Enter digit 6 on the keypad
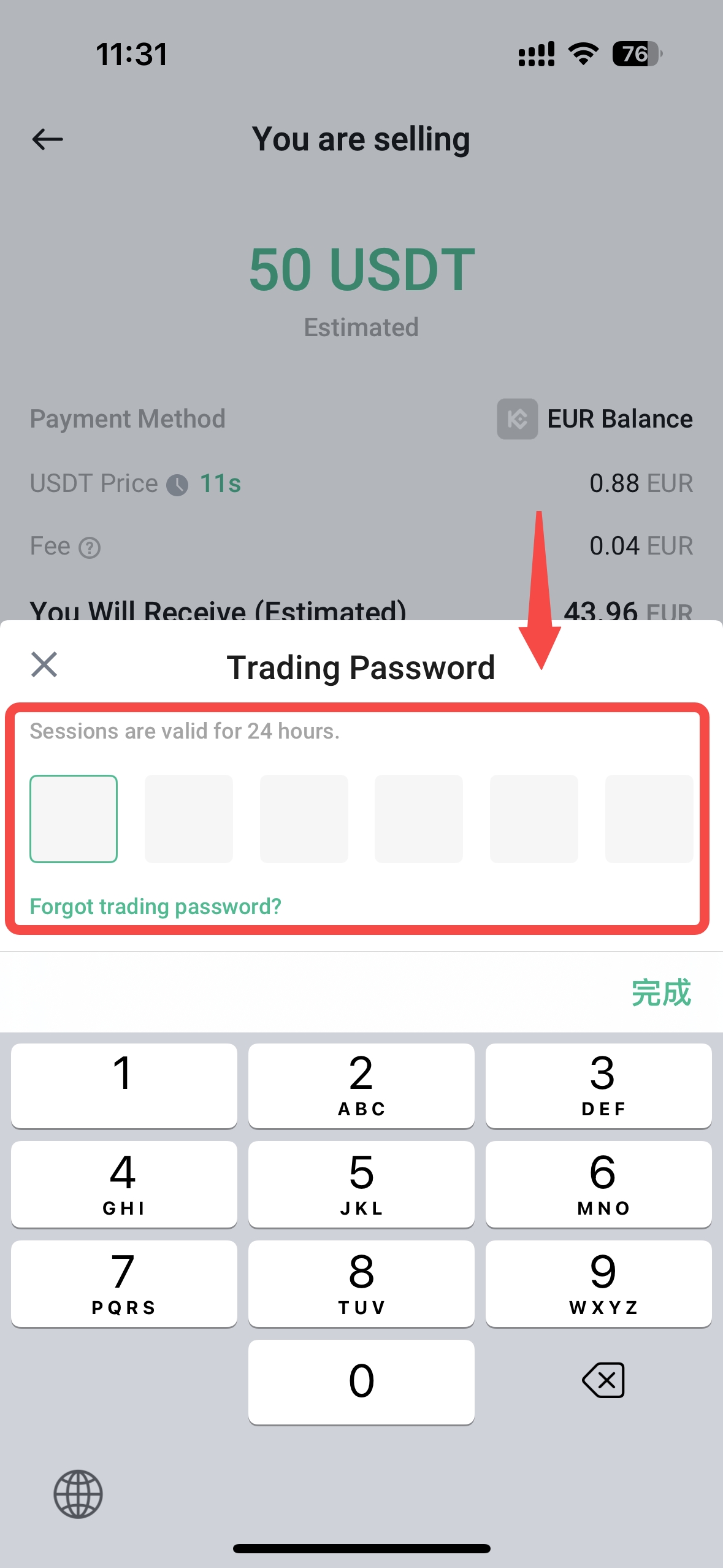This screenshot has width=723, height=1568. click(599, 1183)
